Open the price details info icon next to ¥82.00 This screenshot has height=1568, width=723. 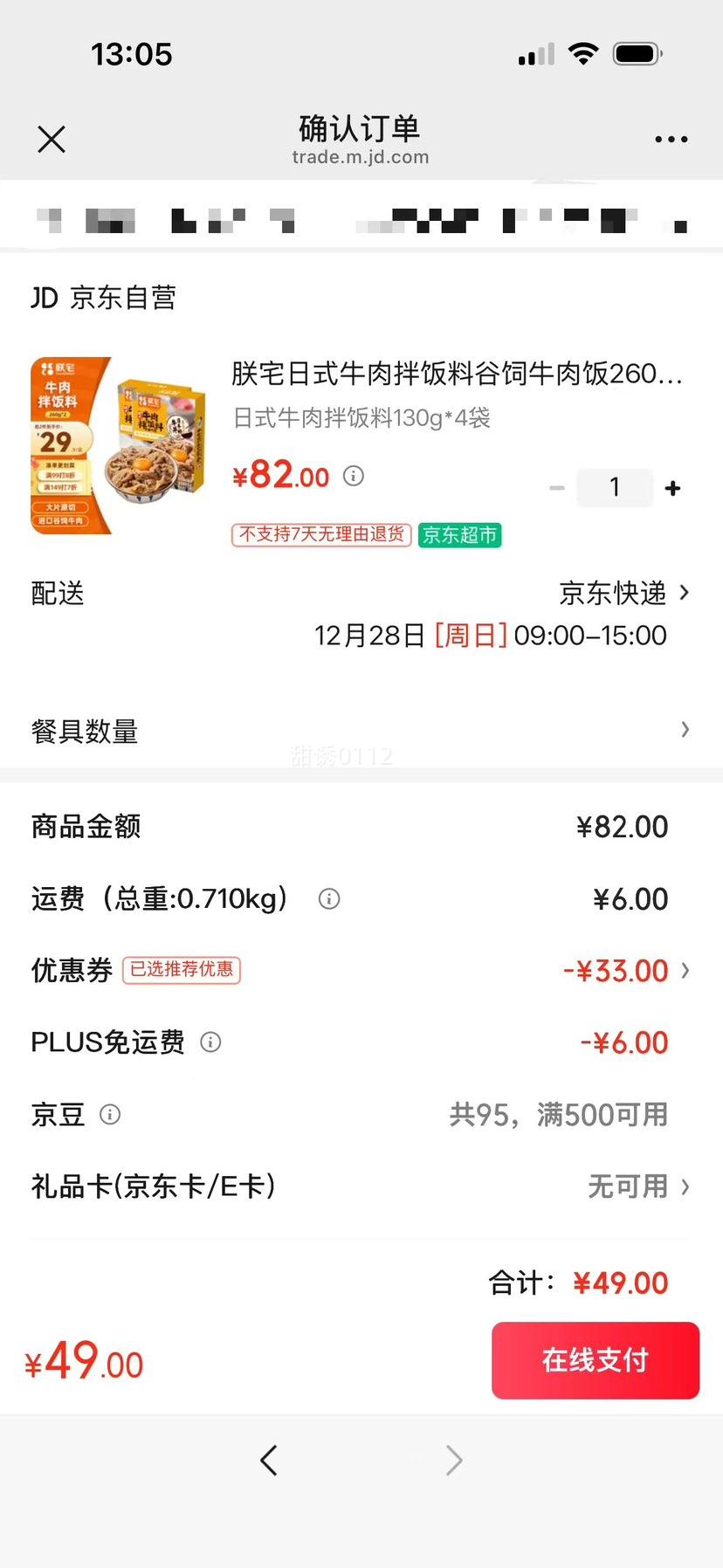[x=354, y=476]
